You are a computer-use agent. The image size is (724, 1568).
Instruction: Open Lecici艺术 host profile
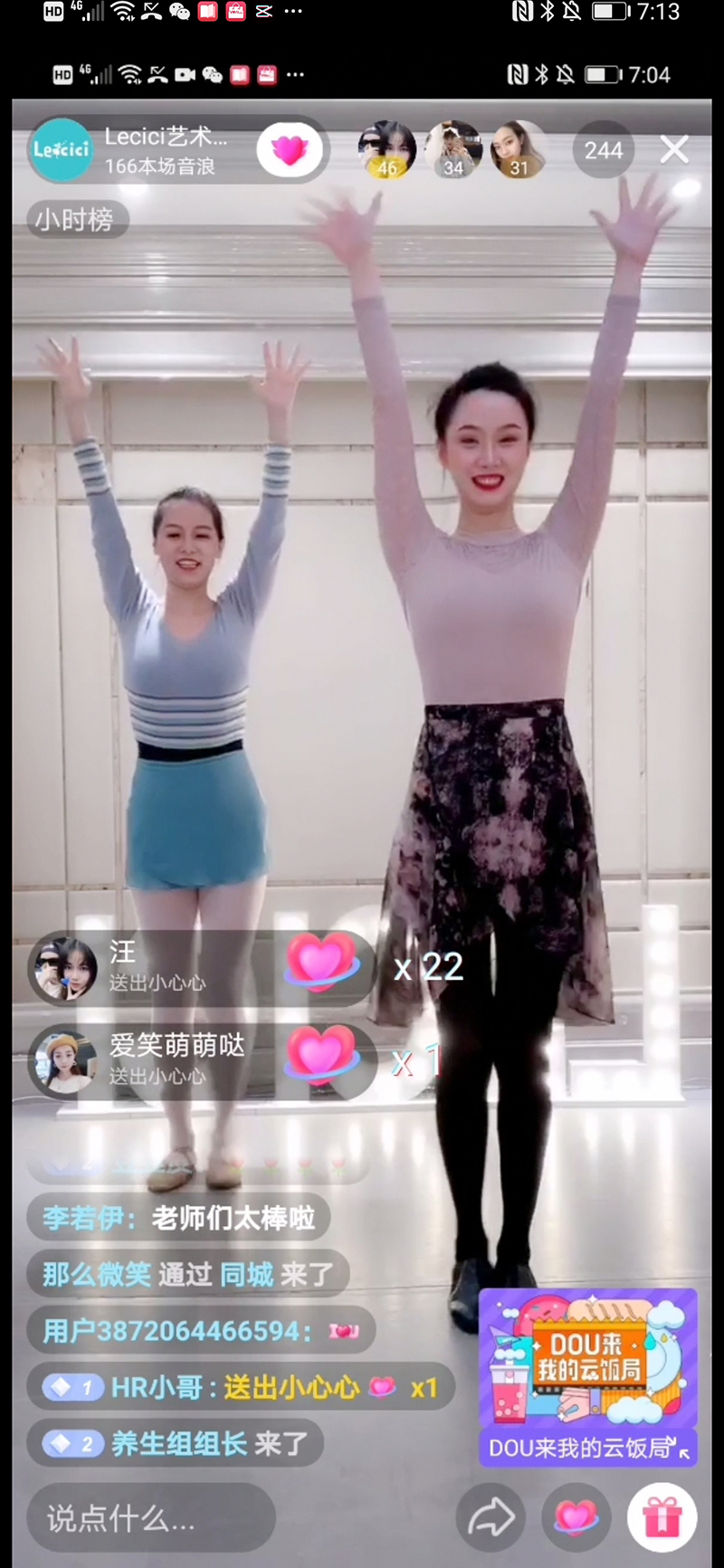62,149
